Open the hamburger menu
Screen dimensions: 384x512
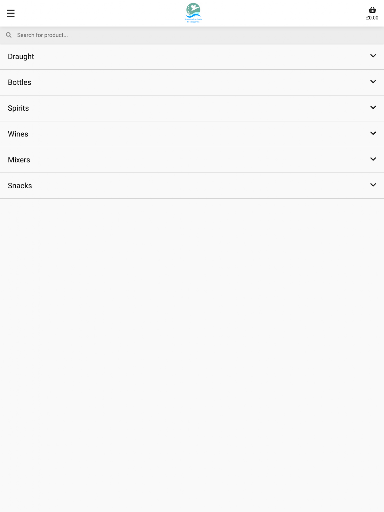[x=11, y=13]
